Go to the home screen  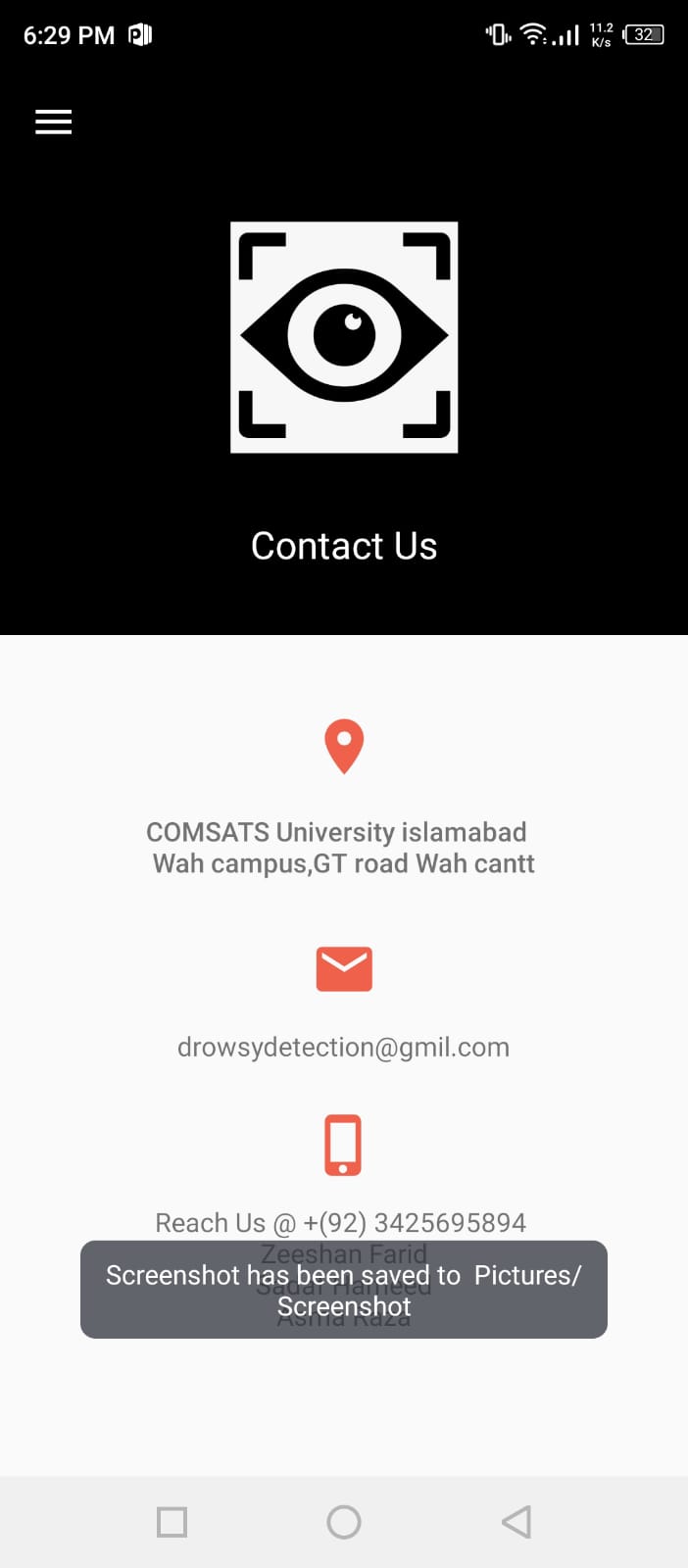pos(344,1522)
